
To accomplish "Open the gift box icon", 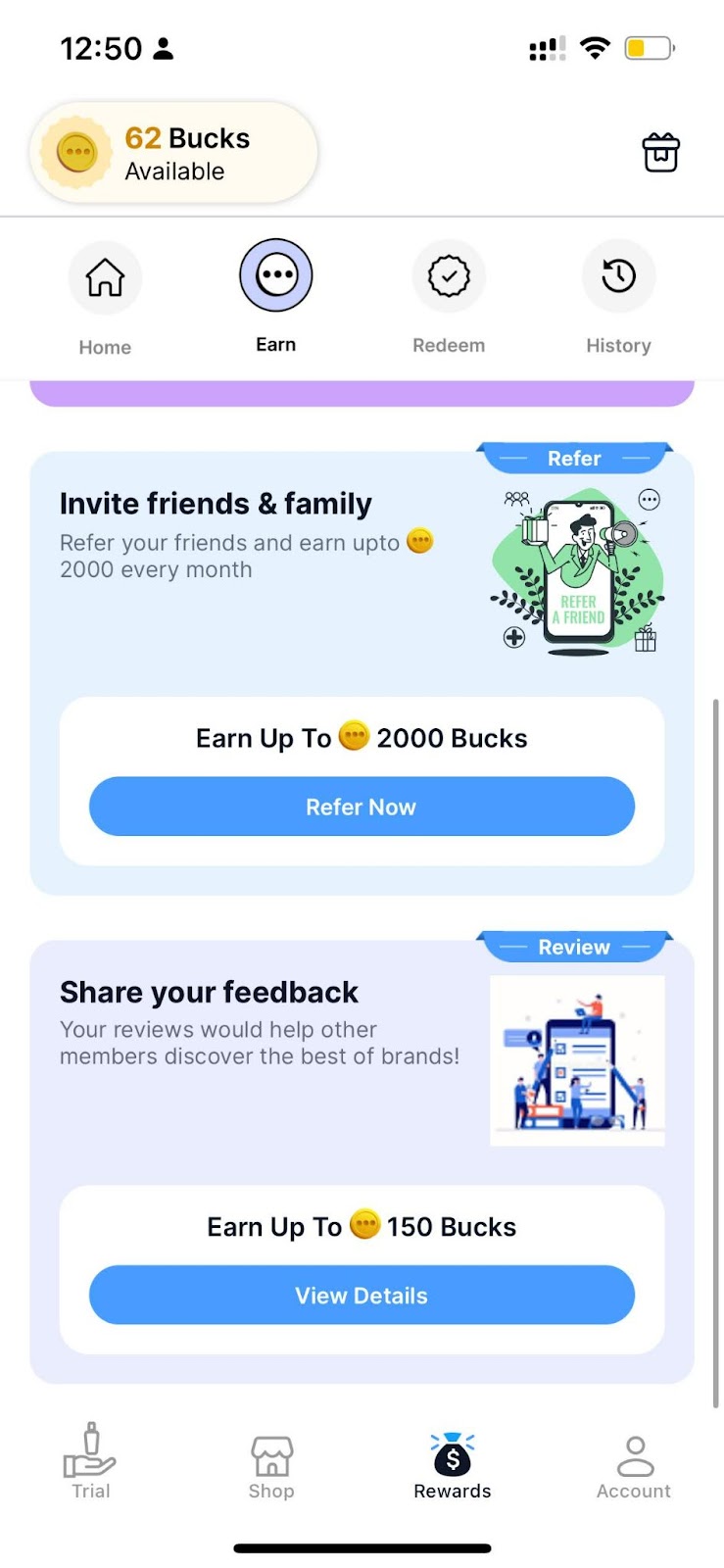I will point(660,153).
